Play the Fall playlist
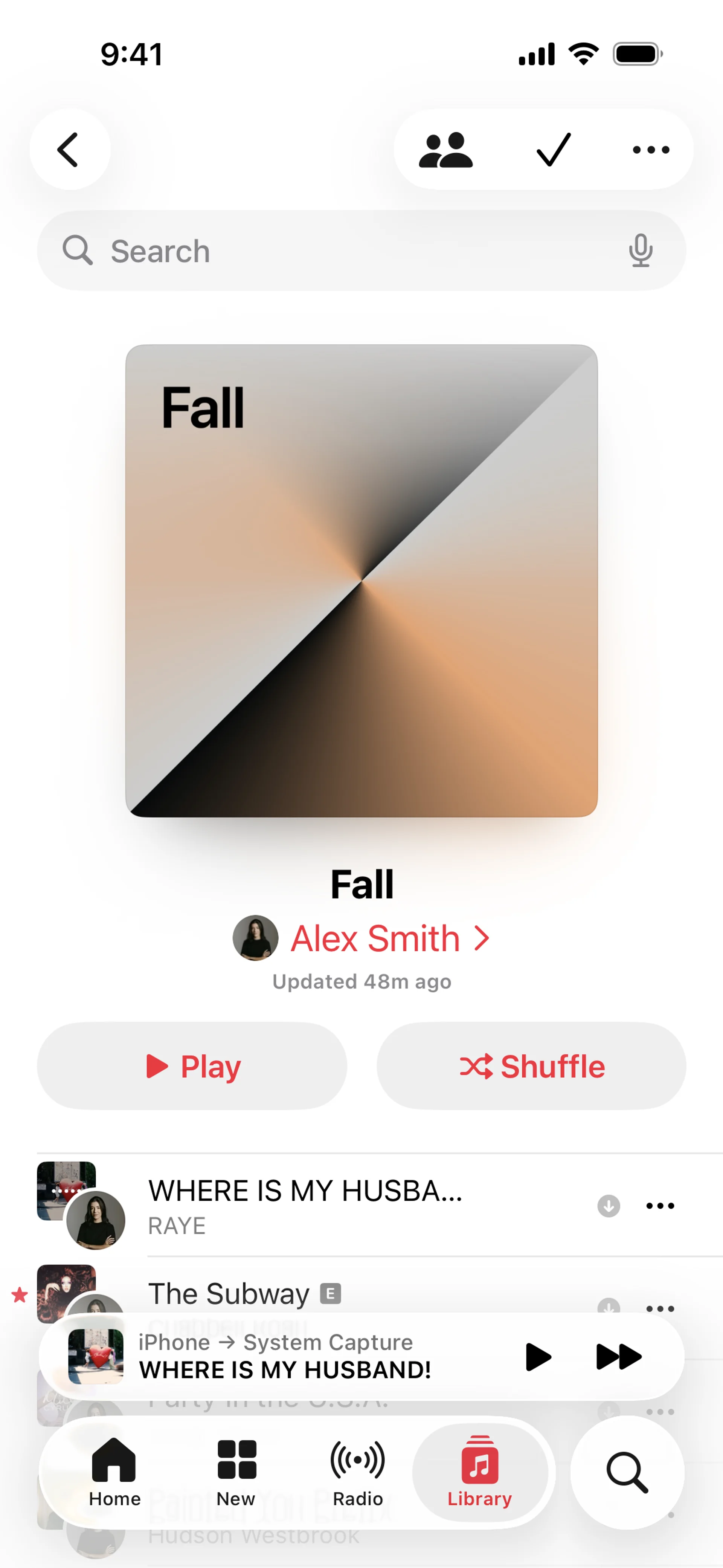This screenshot has width=723, height=1568. click(x=192, y=1066)
